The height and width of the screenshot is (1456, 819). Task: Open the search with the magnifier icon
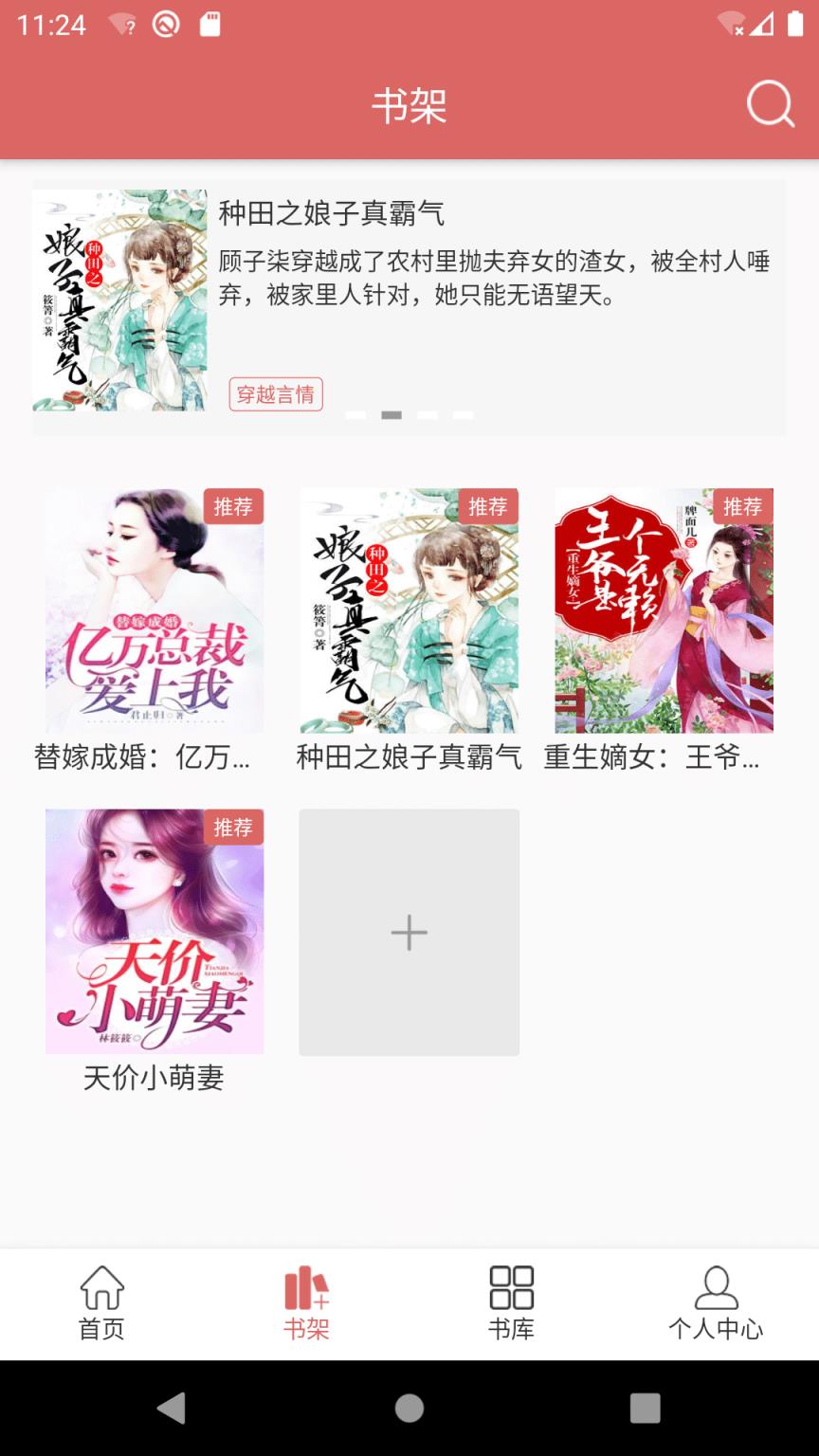coord(771,106)
